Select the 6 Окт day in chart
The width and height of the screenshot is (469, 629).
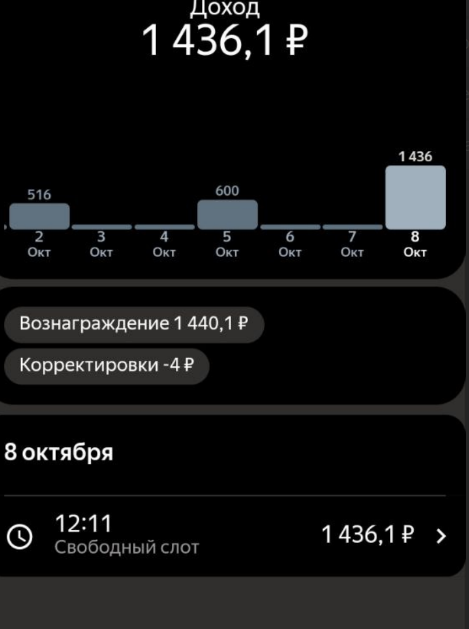pos(290,243)
